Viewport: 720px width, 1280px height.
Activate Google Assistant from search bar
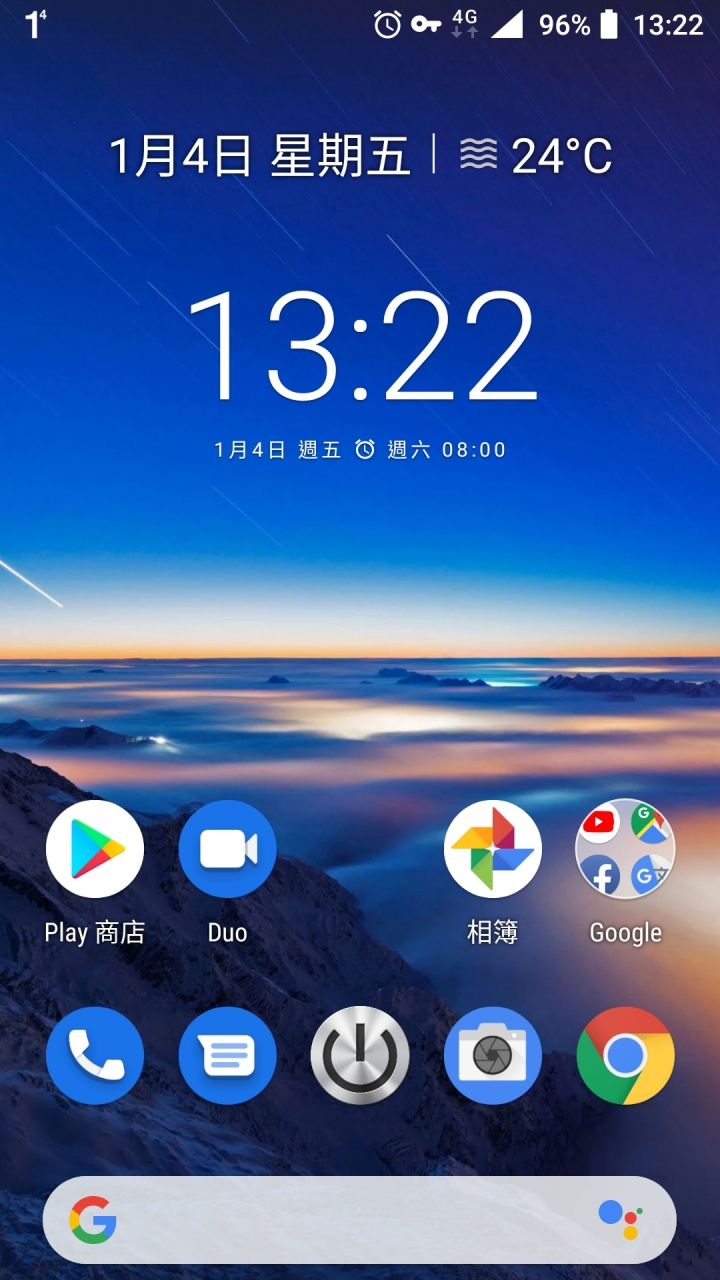point(620,1220)
